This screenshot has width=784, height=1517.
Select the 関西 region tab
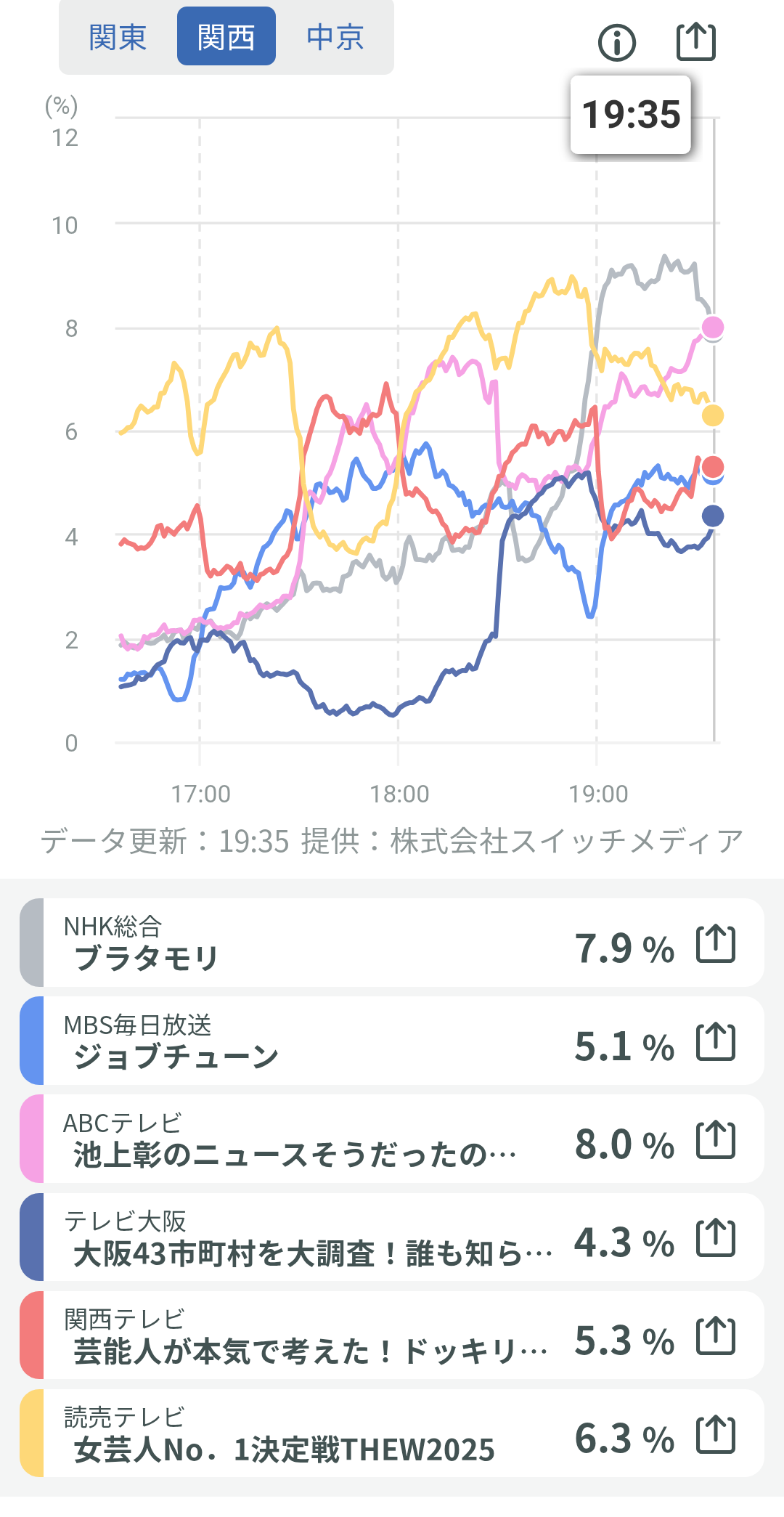click(226, 37)
